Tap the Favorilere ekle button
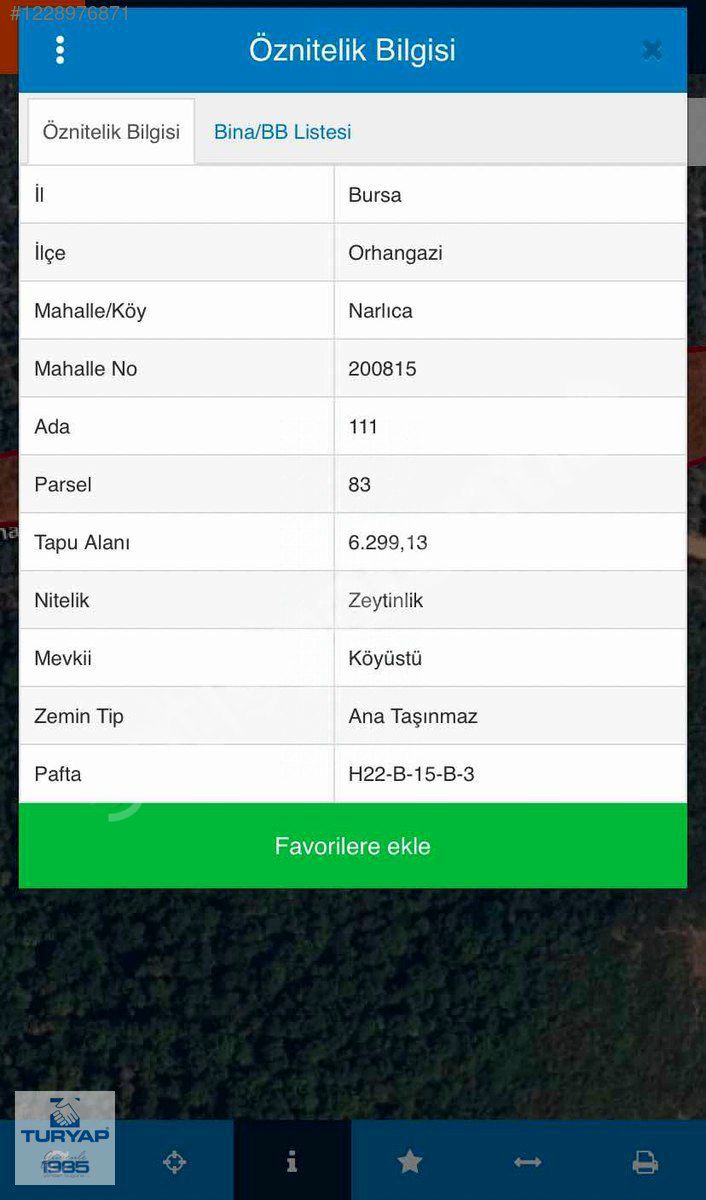 (x=352, y=846)
